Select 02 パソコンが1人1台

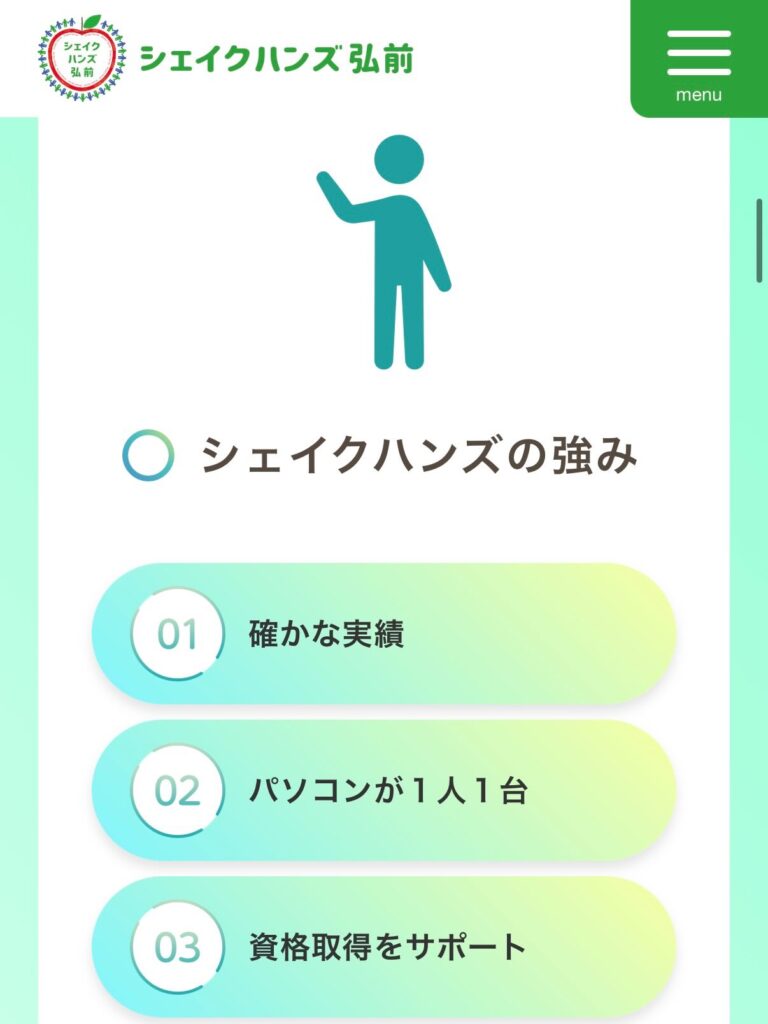coord(384,791)
